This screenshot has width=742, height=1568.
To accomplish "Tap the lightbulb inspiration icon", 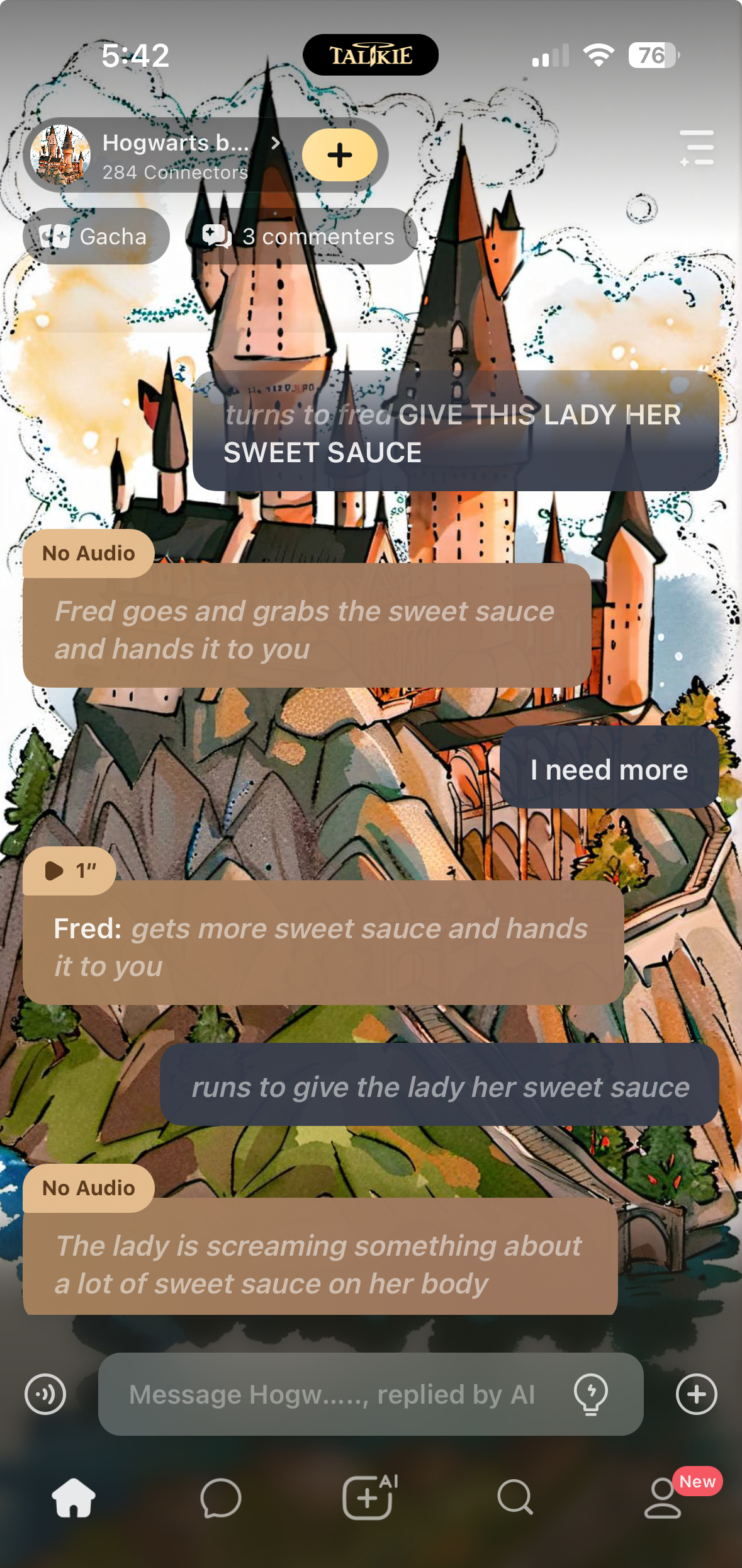I will [590, 1394].
